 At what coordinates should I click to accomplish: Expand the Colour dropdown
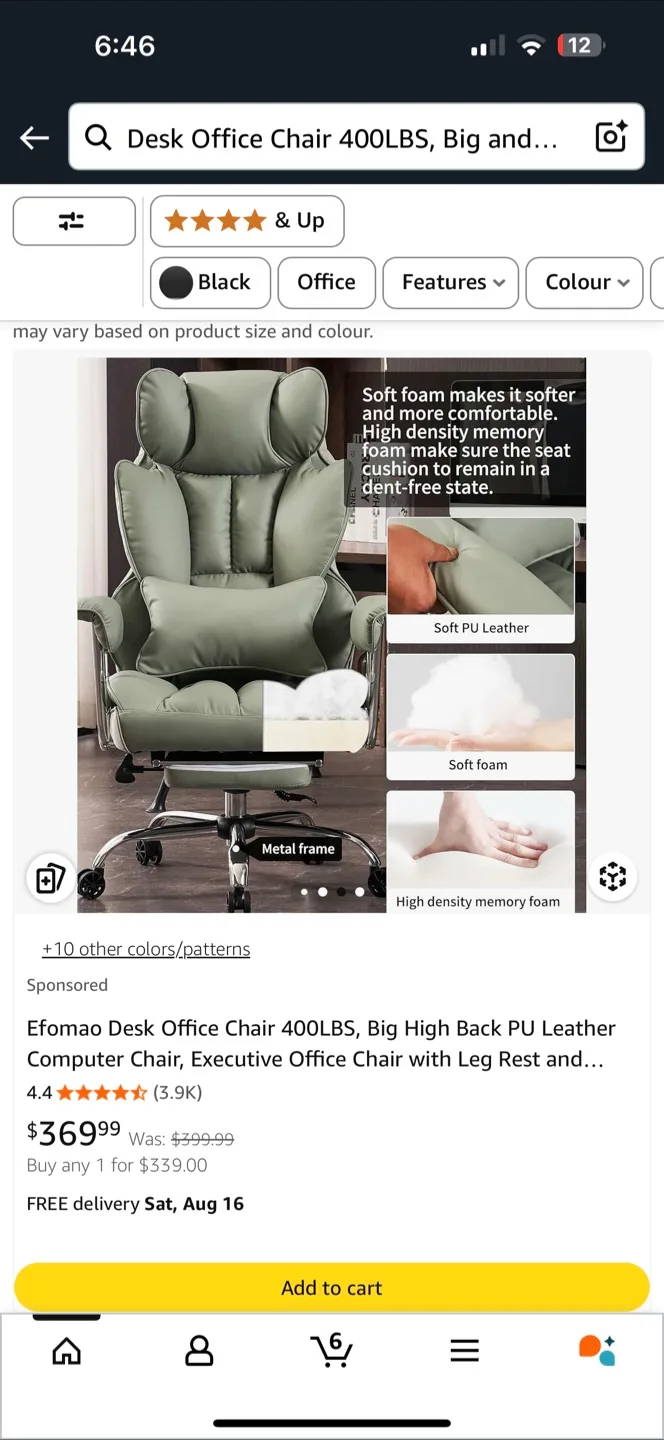tap(586, 283)
